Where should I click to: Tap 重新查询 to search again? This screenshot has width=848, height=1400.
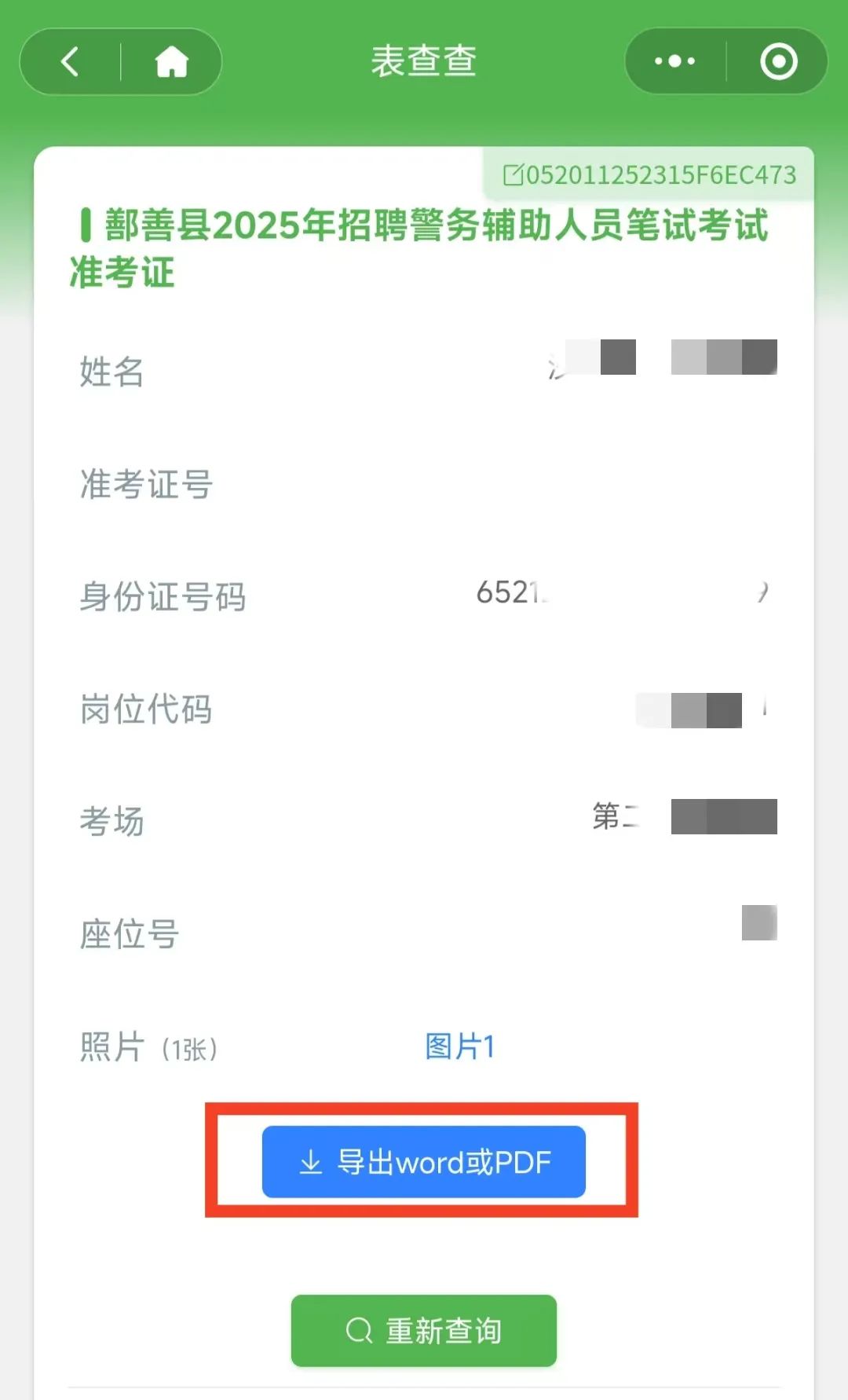pos(424,1331)
